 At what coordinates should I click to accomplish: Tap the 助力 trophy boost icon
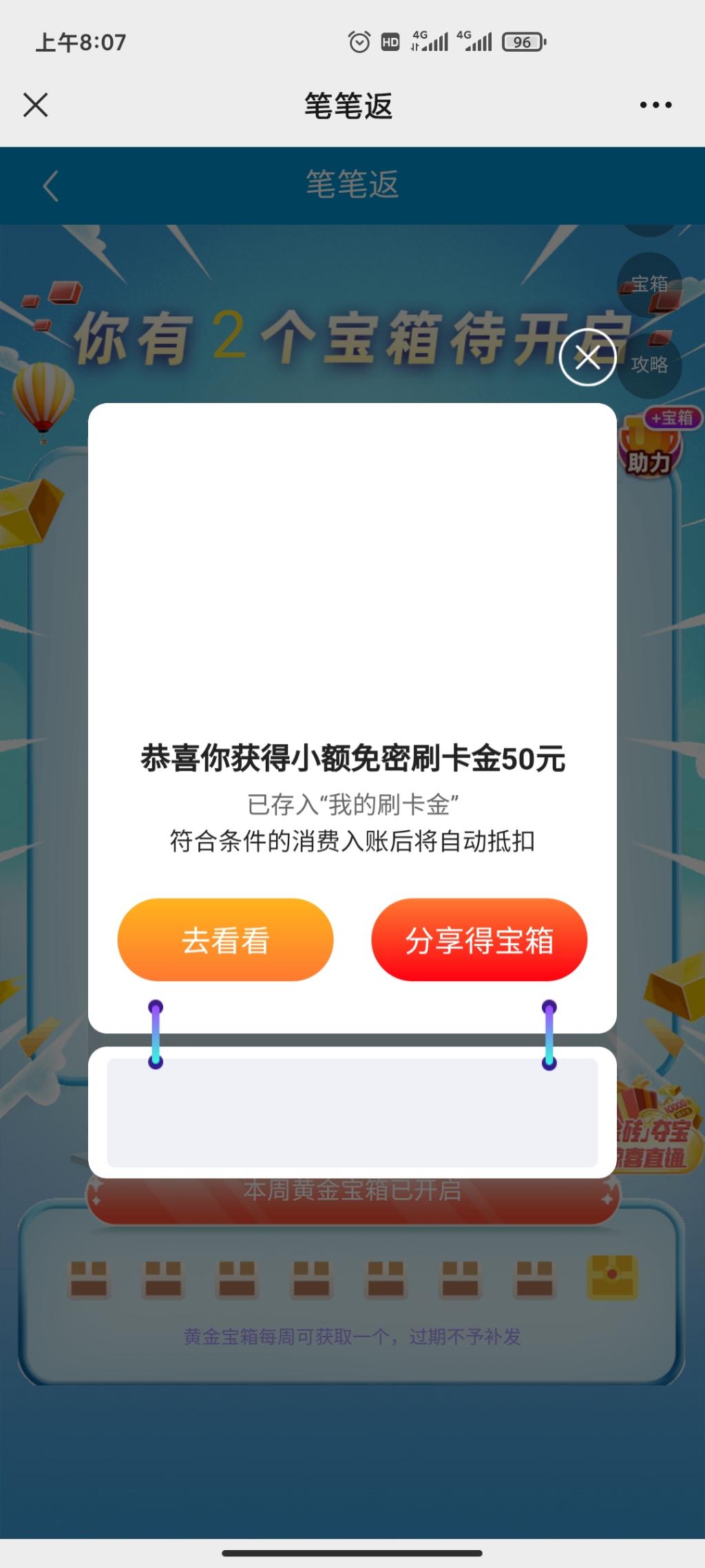pos(647,455)
